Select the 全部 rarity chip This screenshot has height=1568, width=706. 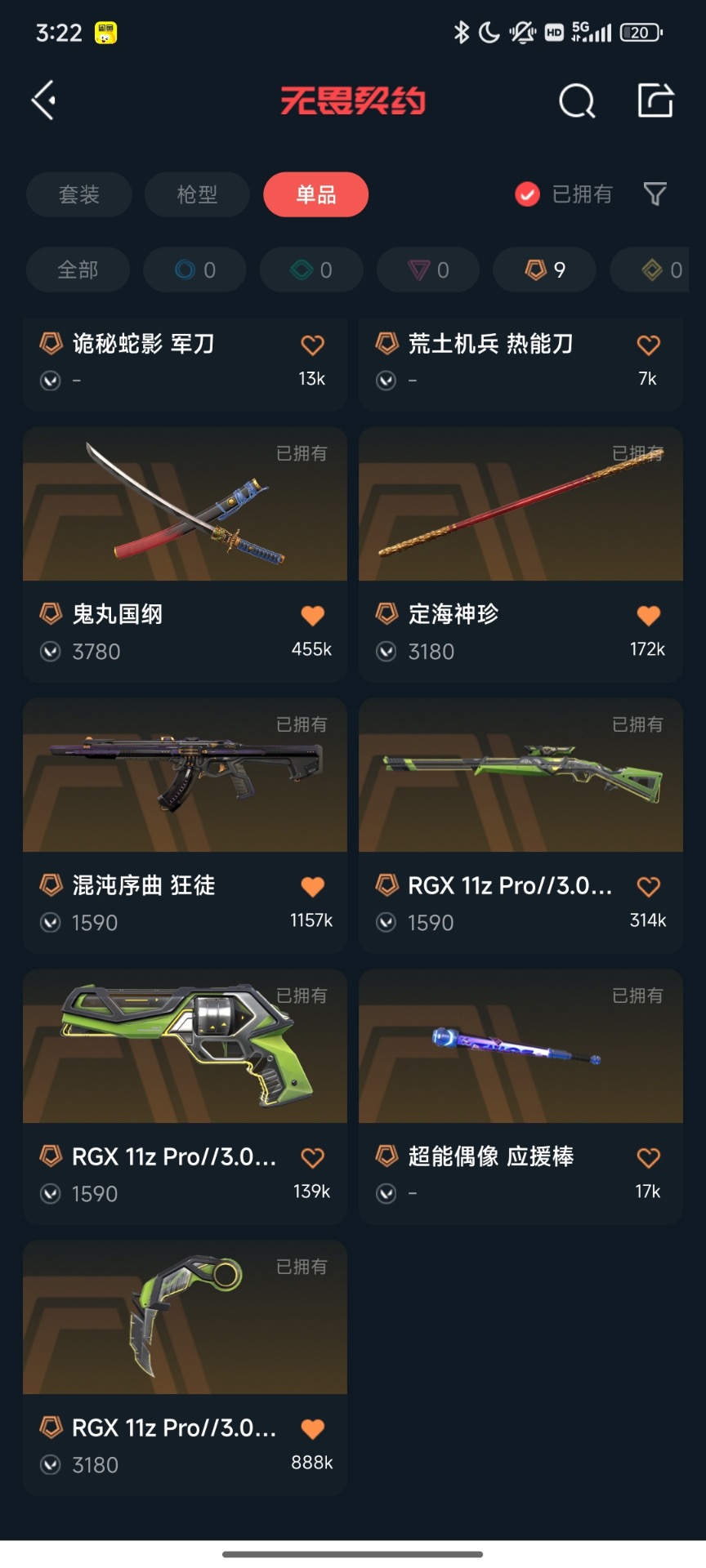[78, 270]
